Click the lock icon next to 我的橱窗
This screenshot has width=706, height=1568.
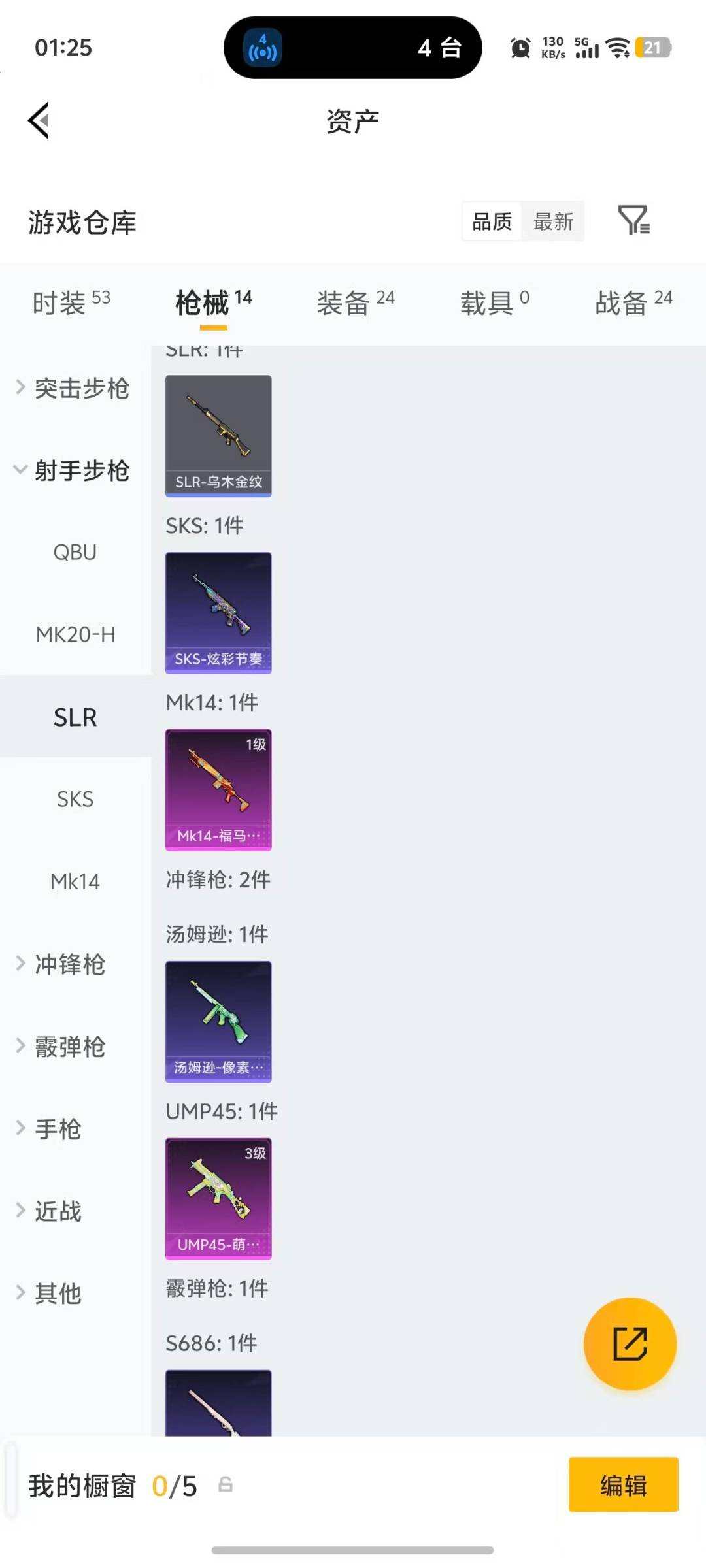pos(226,1484)
